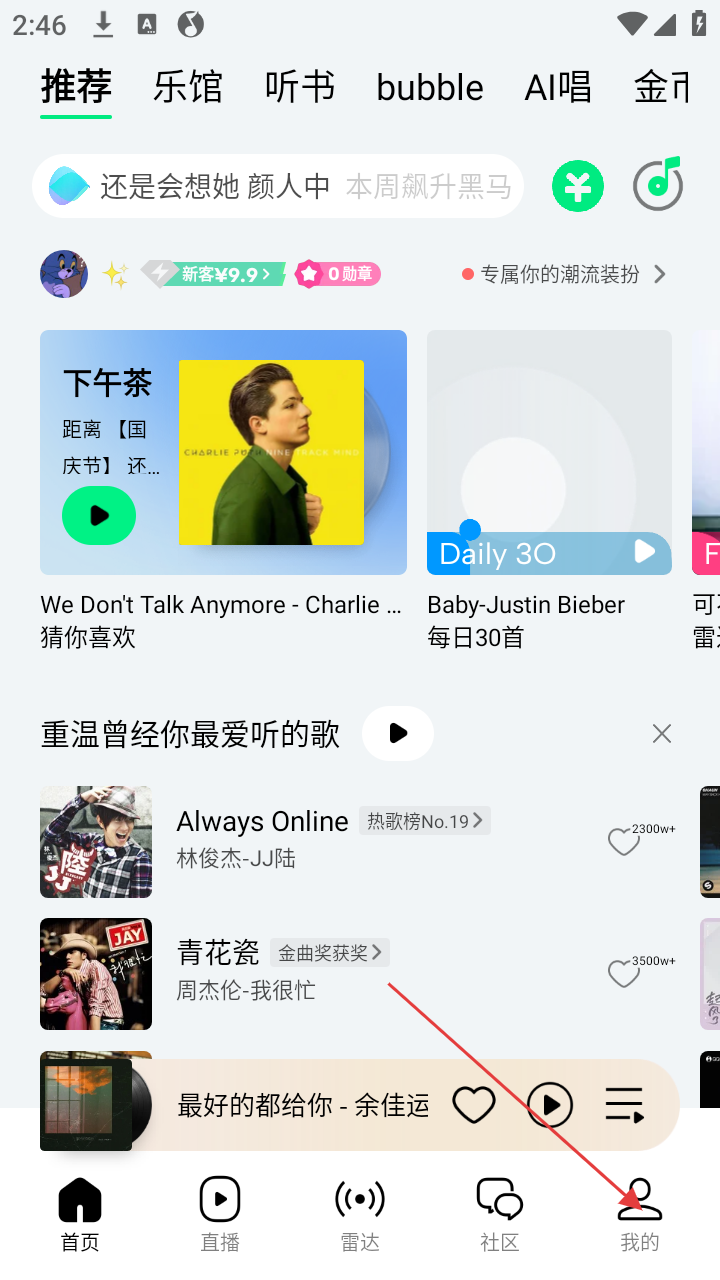The image size is (720, 1280).
Task: Open the 新客¥9.9 offer badge
Action: click(x=214, y=274)
